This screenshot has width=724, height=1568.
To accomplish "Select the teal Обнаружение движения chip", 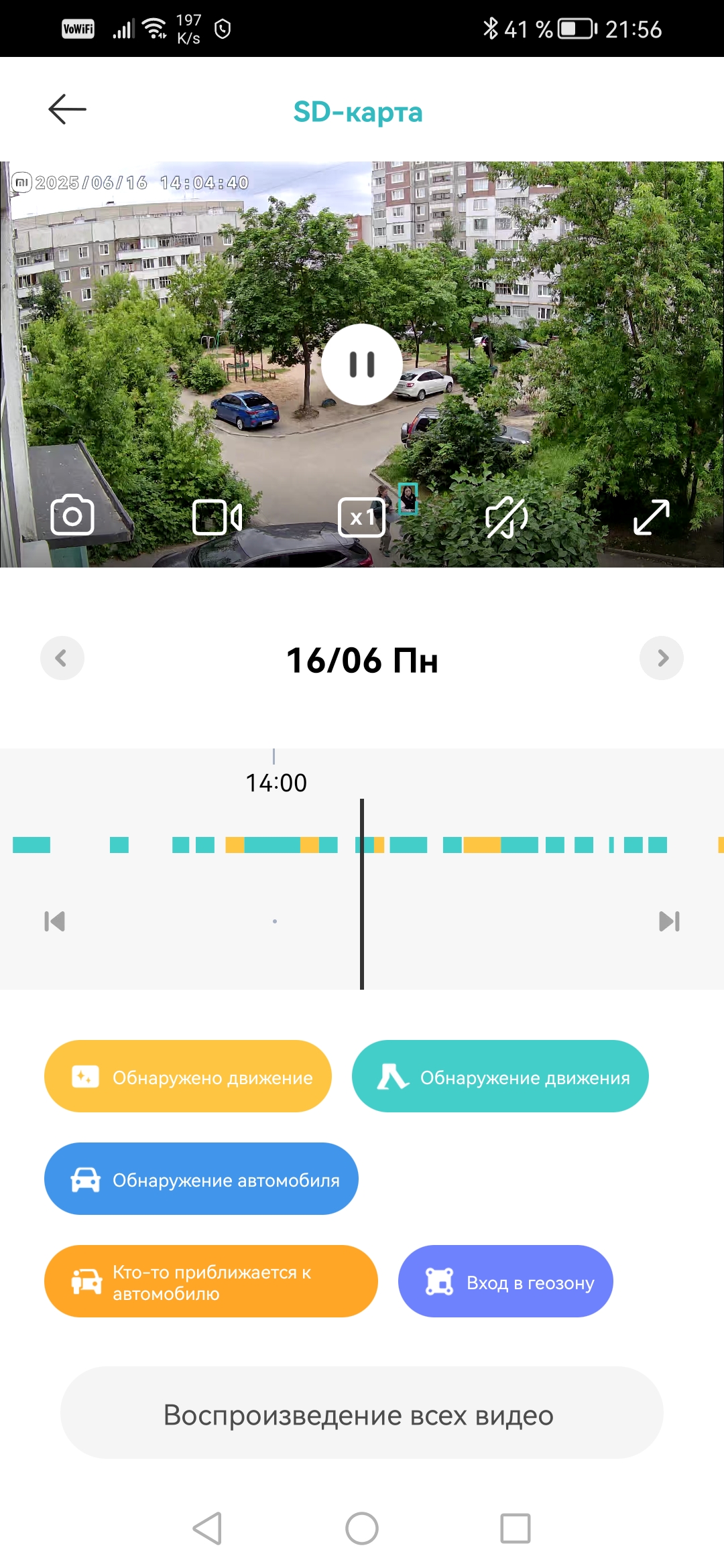I will pyautogui.click(x=500, y=1076).
